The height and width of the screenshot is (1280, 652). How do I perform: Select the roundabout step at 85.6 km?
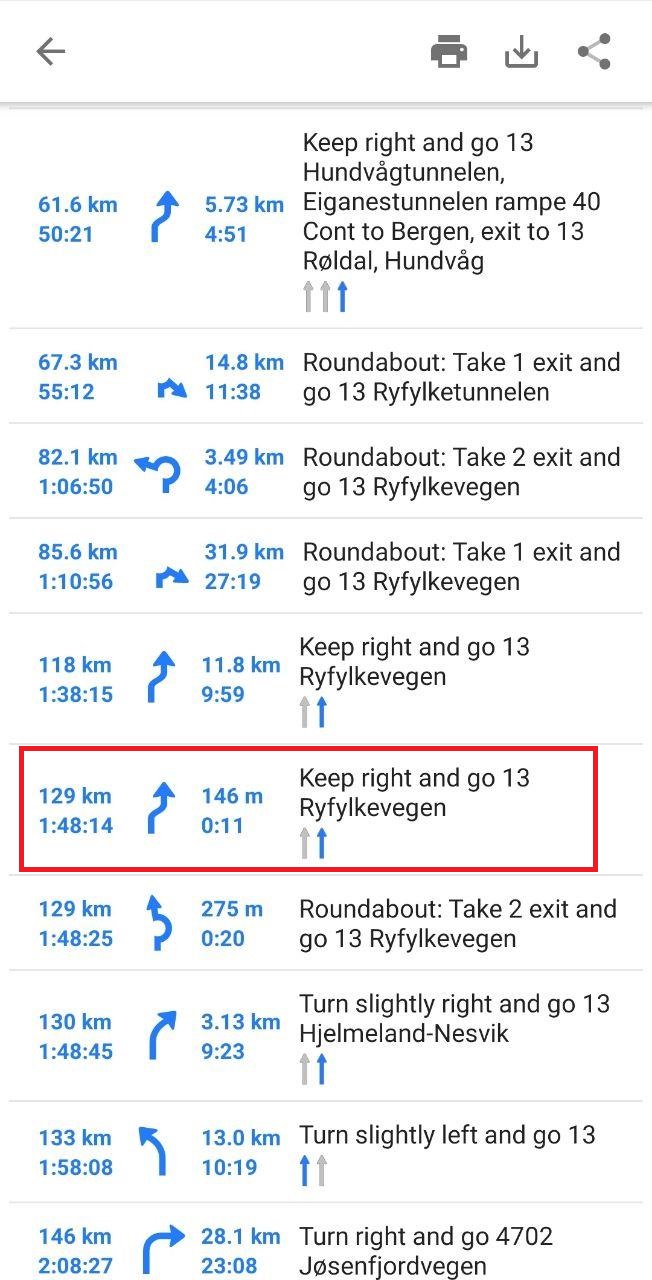click(326, 566)
